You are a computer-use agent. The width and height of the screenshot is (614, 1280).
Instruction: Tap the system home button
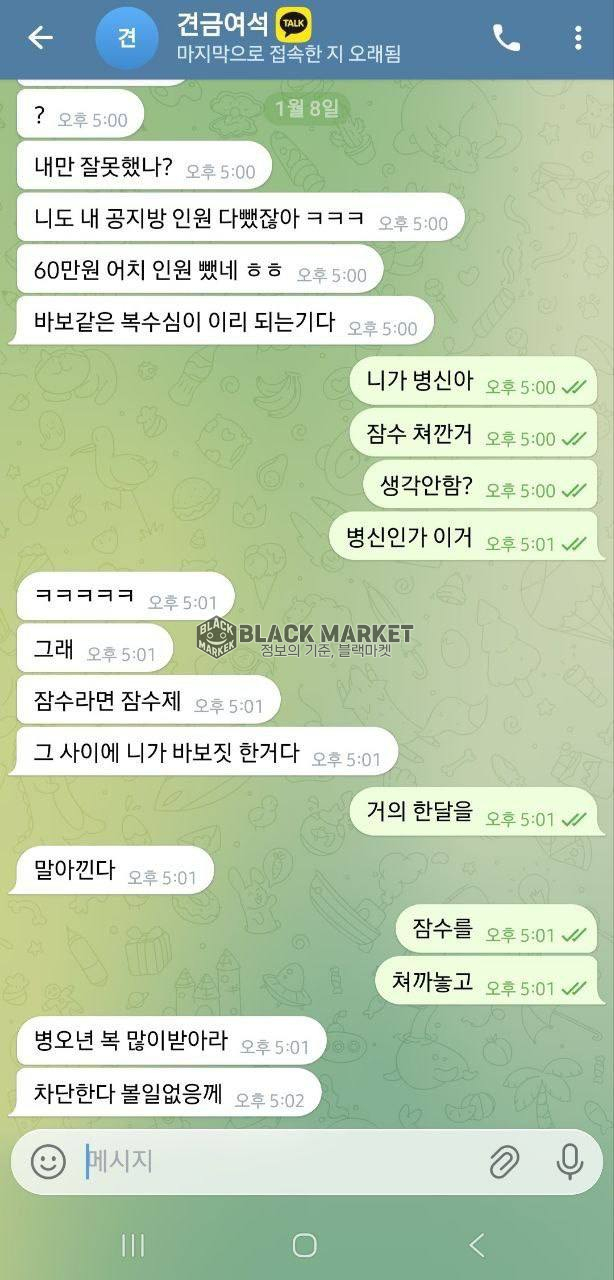[x=305, y=1245]
